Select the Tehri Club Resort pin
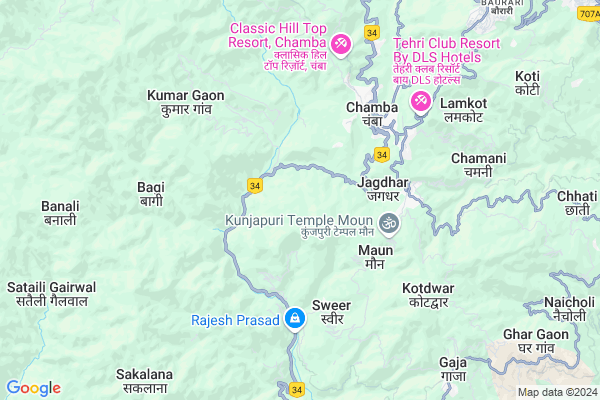This screenshot has width=600, height=400. (419, 101)
